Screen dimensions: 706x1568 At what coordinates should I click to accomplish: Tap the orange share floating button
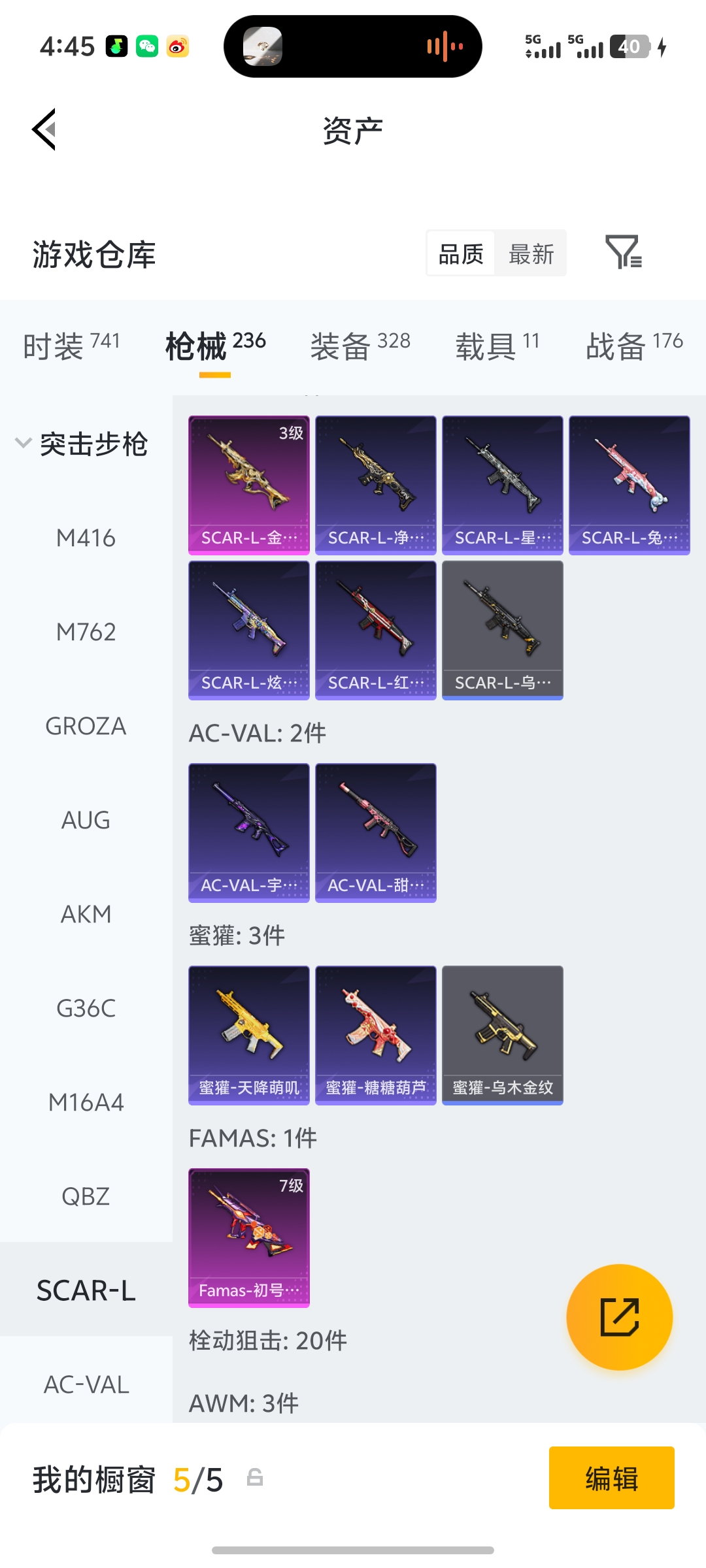click(x=619, y=1317)
